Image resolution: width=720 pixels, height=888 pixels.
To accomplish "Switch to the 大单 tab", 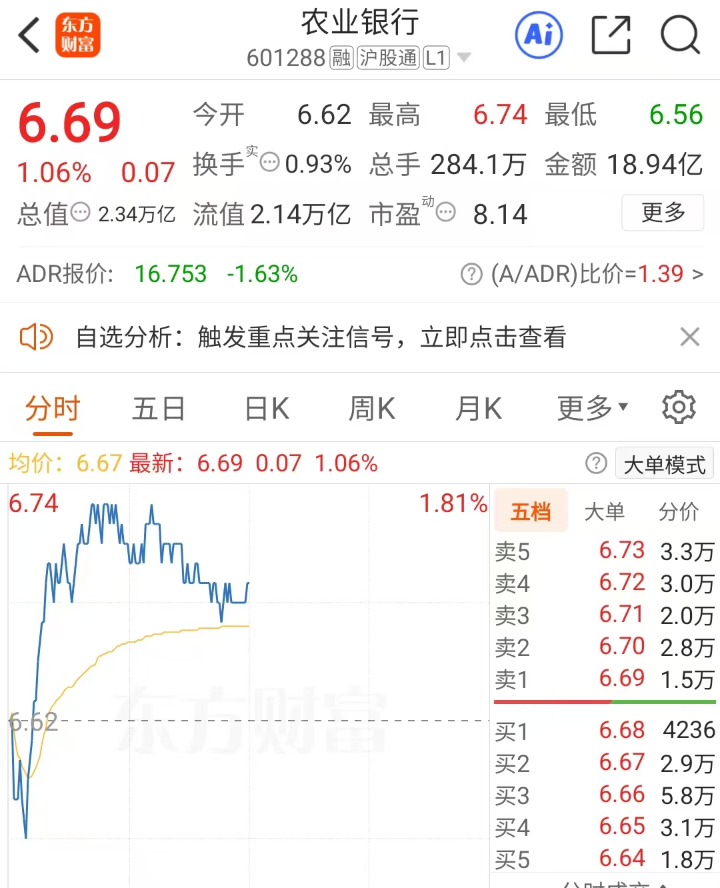I will click(604, 511).
